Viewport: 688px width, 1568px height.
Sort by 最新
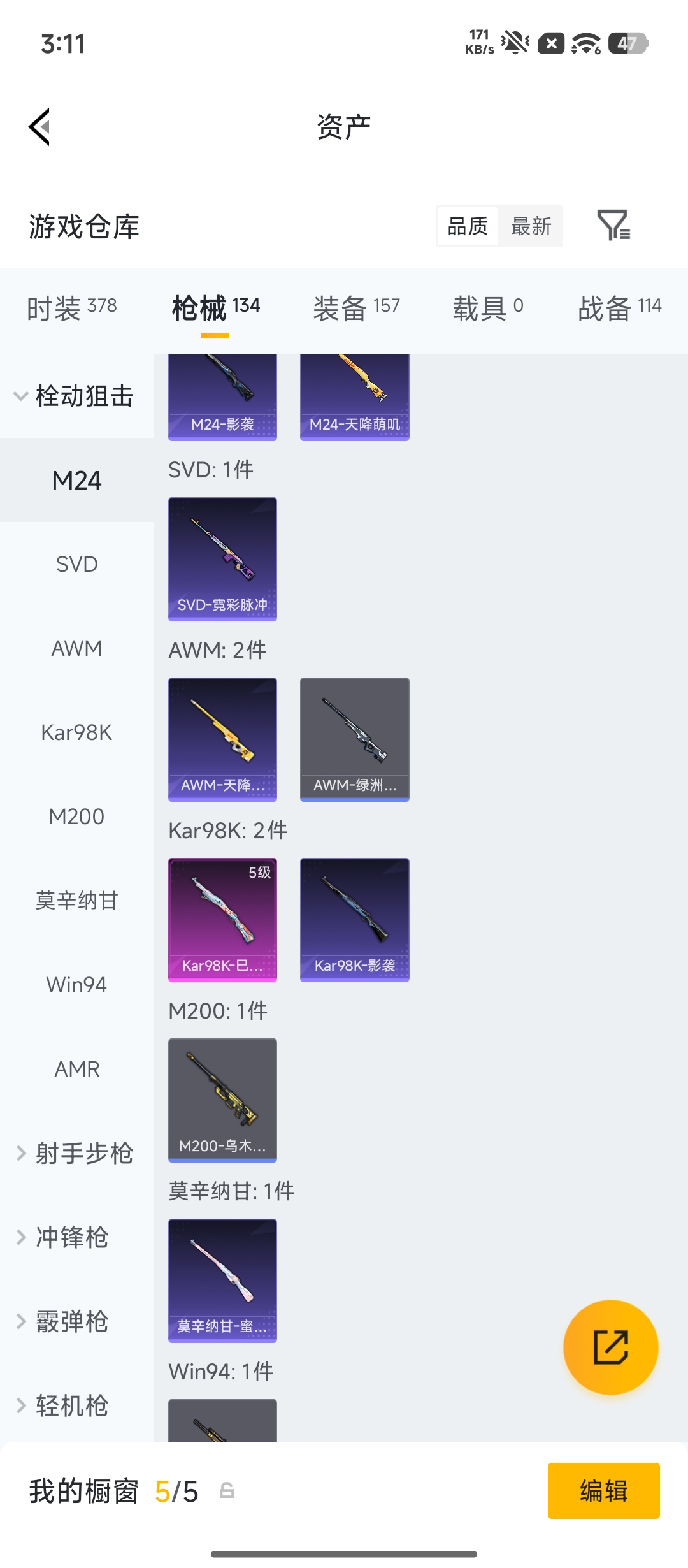531,226
